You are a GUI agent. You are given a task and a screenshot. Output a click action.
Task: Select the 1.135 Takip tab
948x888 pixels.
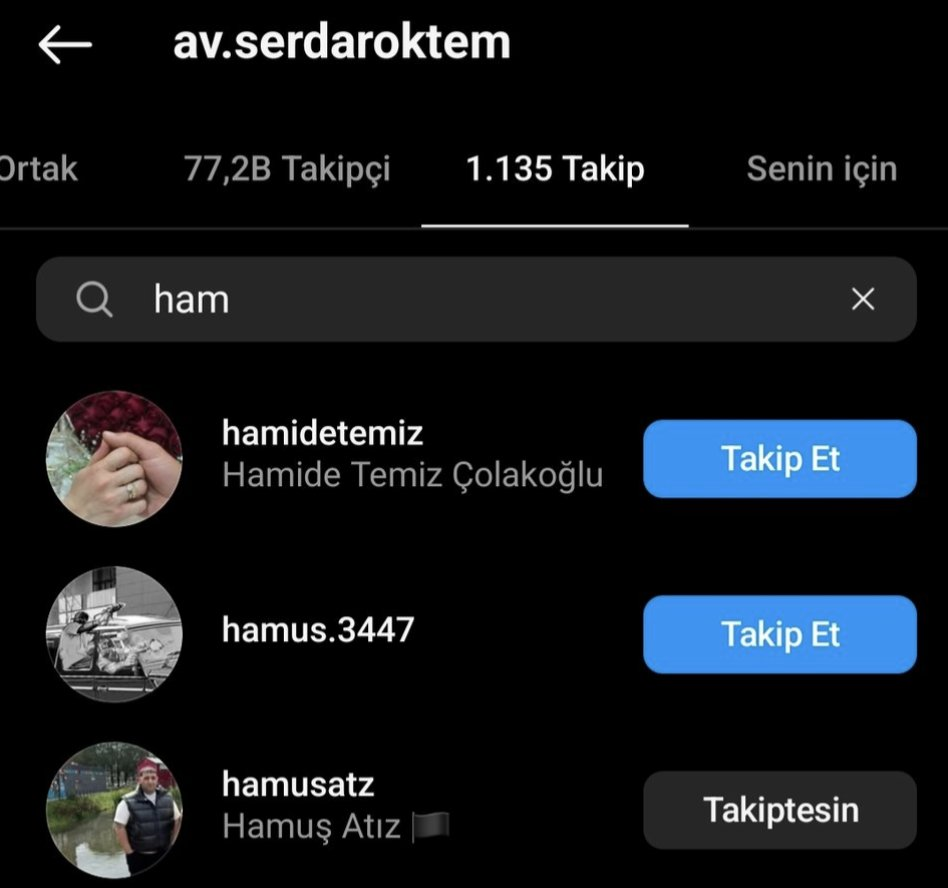point(555,169)
